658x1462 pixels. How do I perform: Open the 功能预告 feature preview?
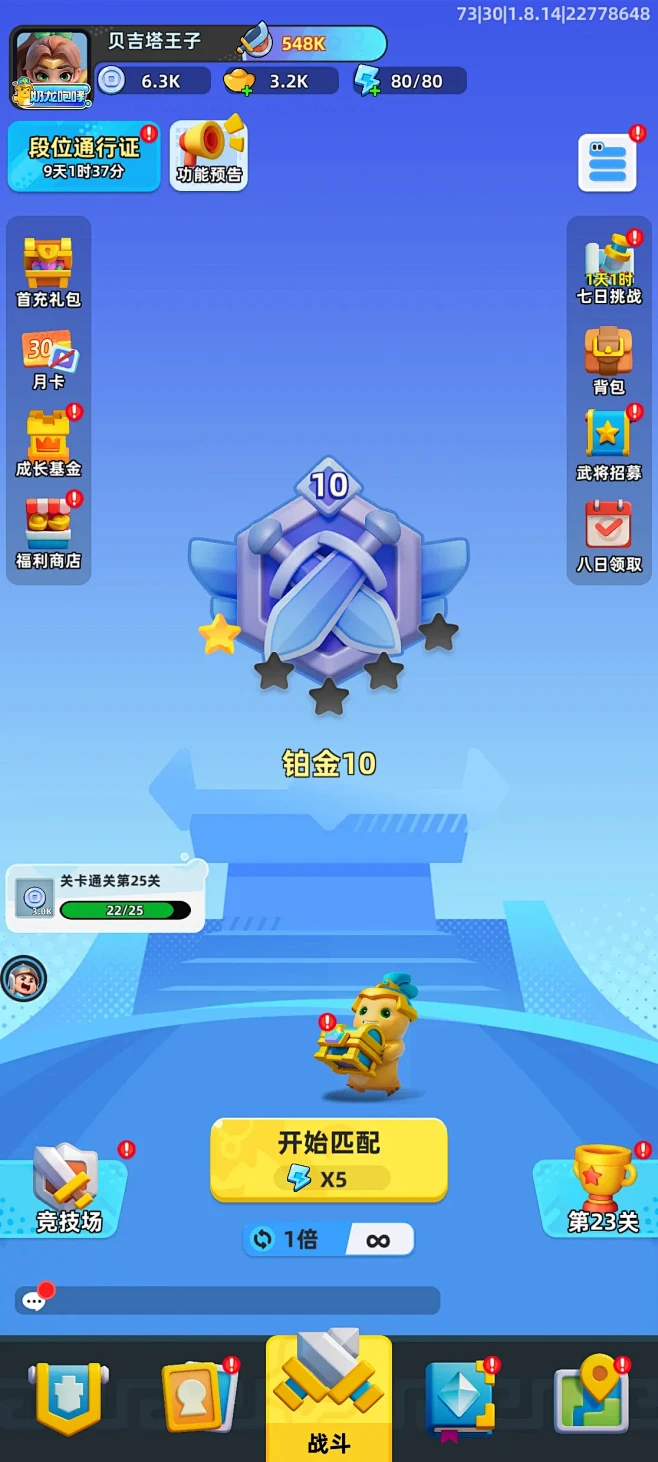(209, 154)
